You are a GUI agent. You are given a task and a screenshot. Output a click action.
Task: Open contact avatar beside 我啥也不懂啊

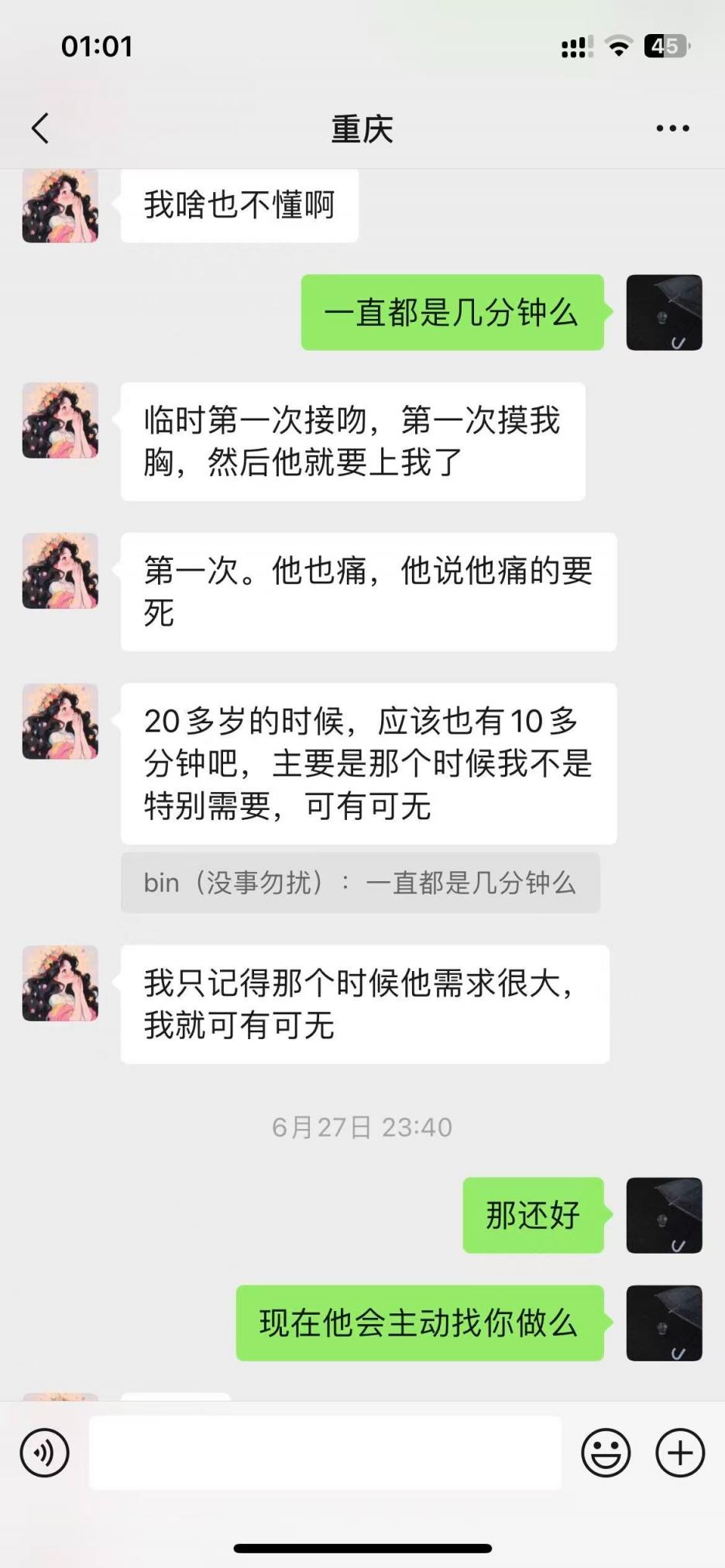pos(60,206)
